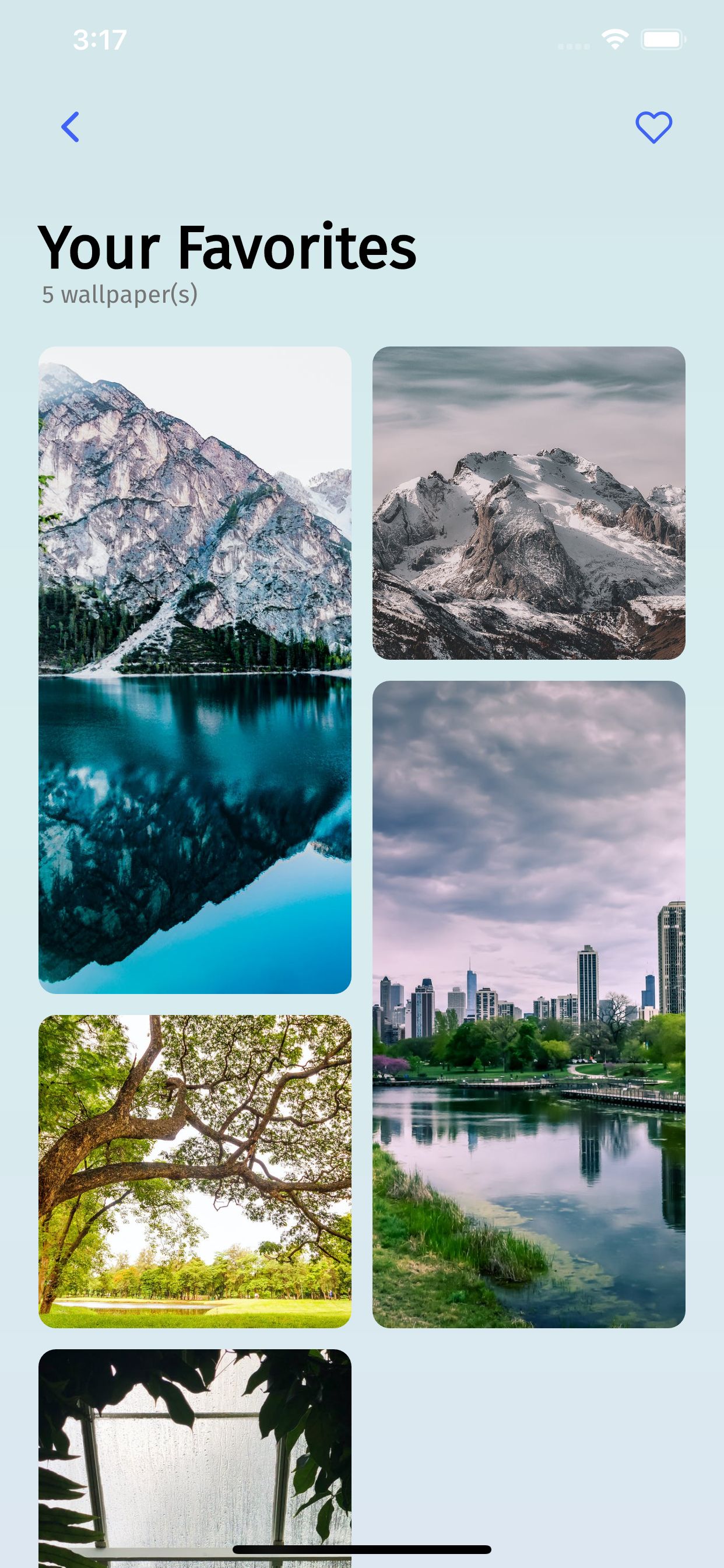The width and height of the screenshot is (724, 1568).
Task: Select the large green tree wallpaper
Action: (195, 1171)
